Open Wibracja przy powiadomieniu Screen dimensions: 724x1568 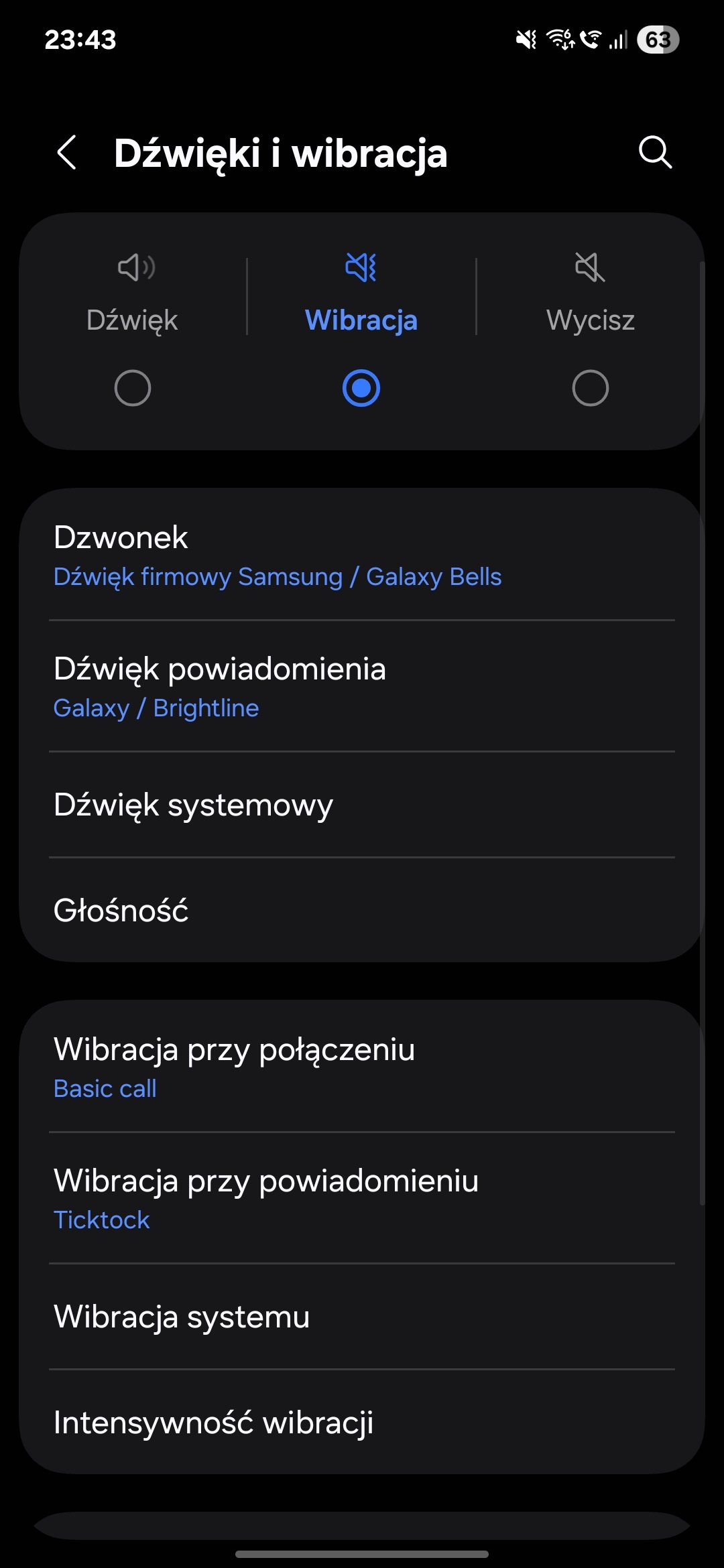pyautogui.click(x=362, y=1199)
